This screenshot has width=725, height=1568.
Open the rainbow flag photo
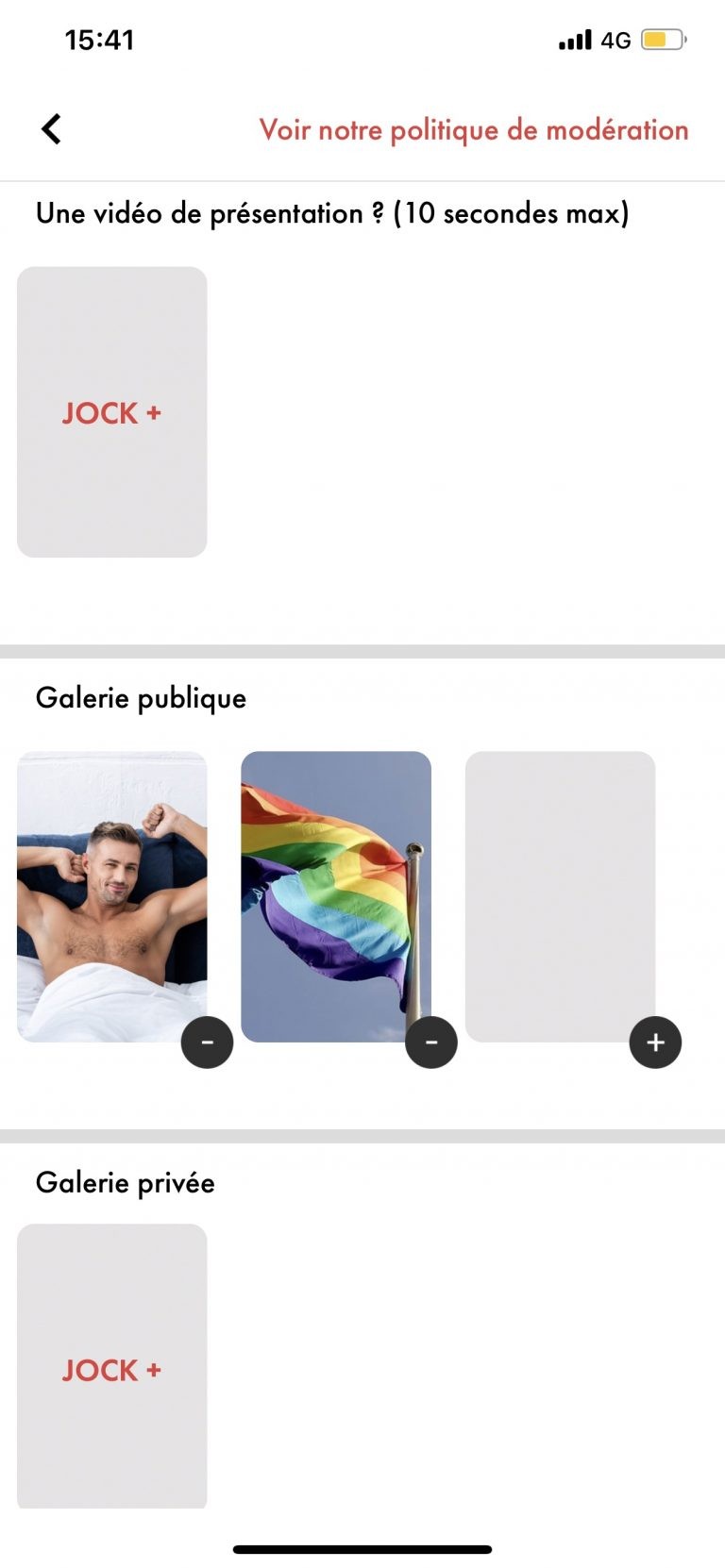click(x=336, y=897)
